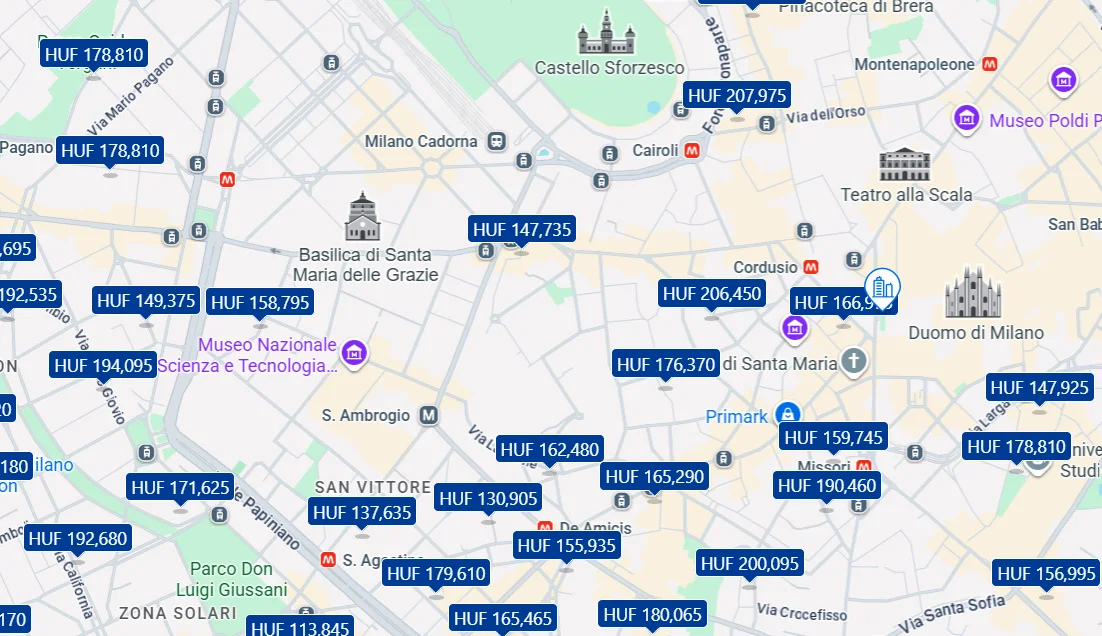Select the HUF 149,375 map marker

(146, 301)
